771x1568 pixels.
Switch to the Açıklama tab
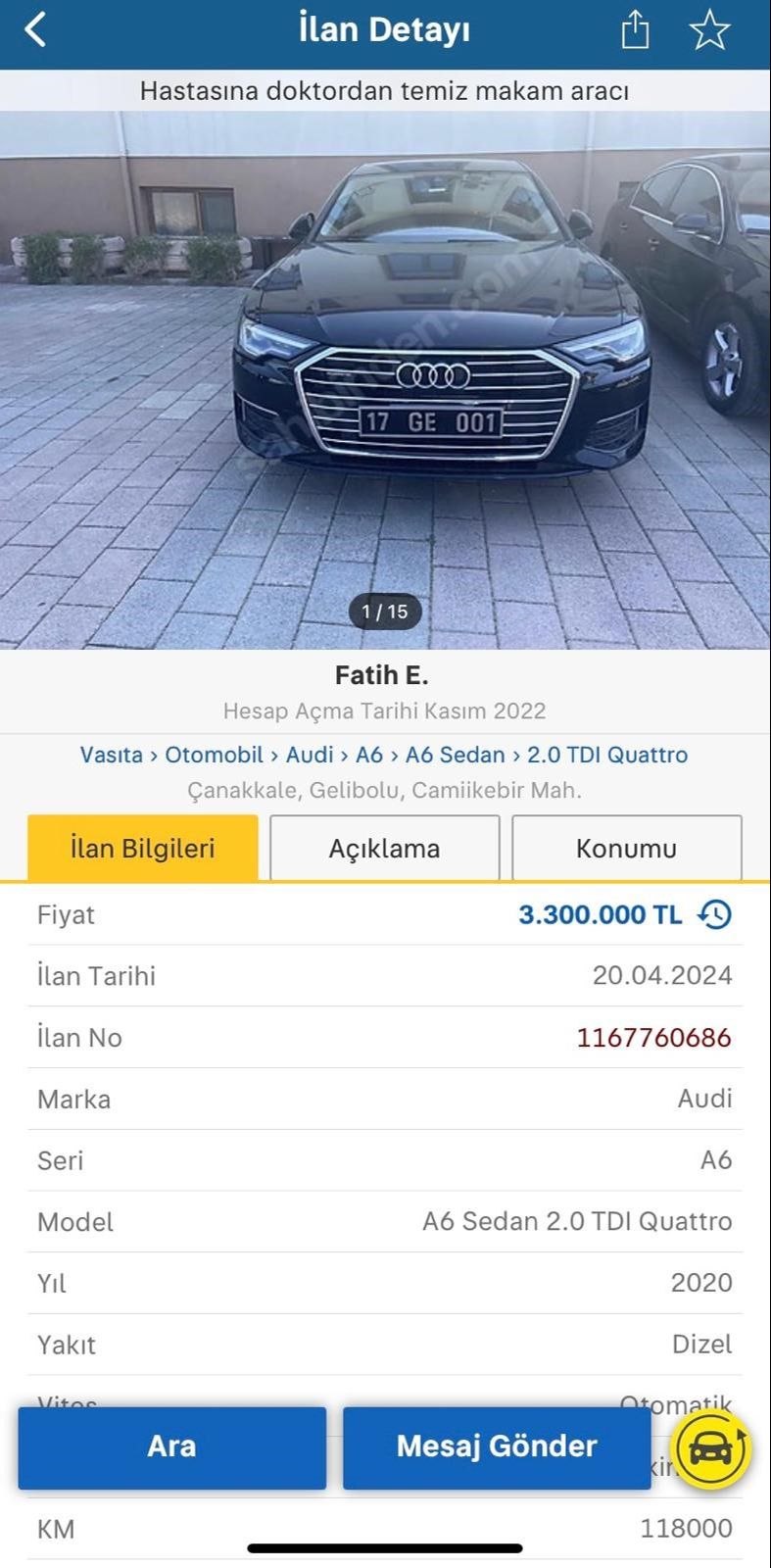(x=384, y=849)
